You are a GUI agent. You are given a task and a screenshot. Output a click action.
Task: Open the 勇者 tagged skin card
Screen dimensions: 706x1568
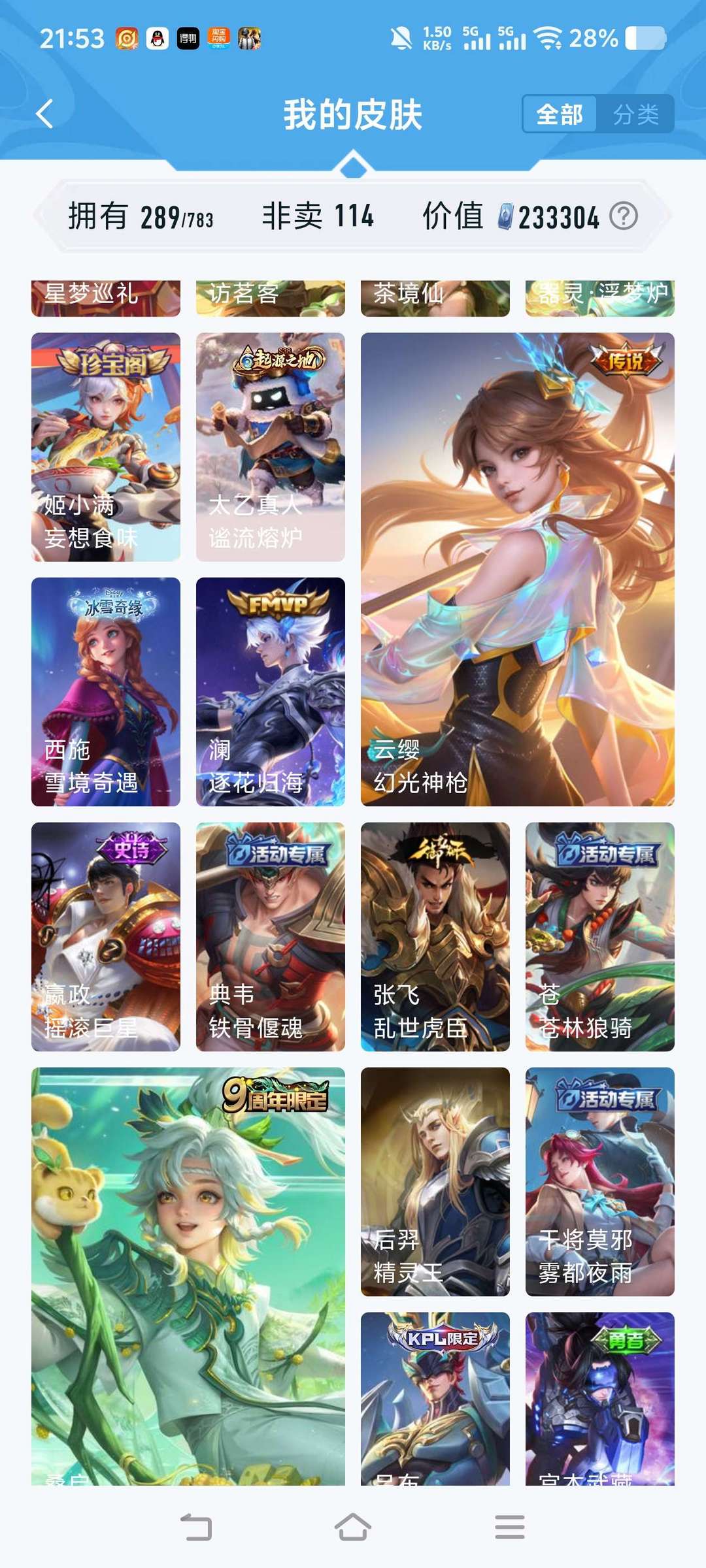[600, 1399]
